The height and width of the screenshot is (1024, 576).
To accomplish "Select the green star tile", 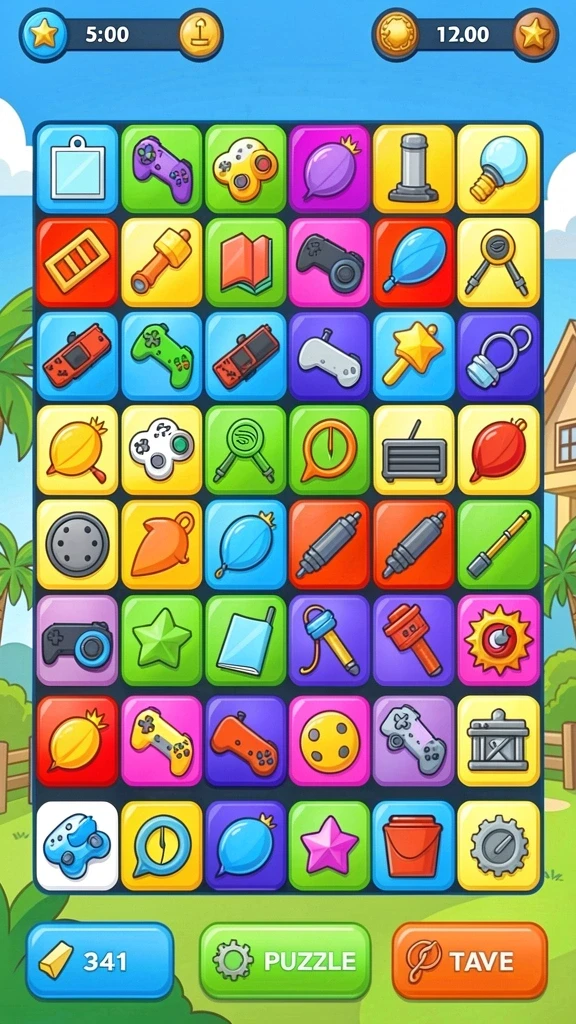I will [x=162, y=640].
